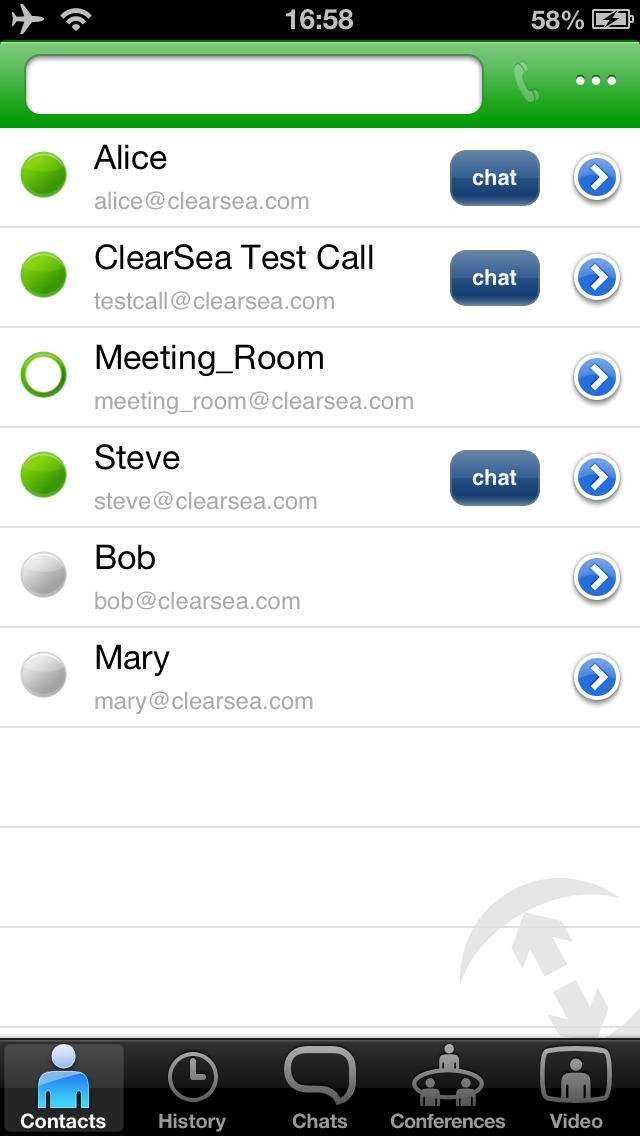Switch to the History tab
Viewport: 640px width, 1136px height.
point(192,1089)
